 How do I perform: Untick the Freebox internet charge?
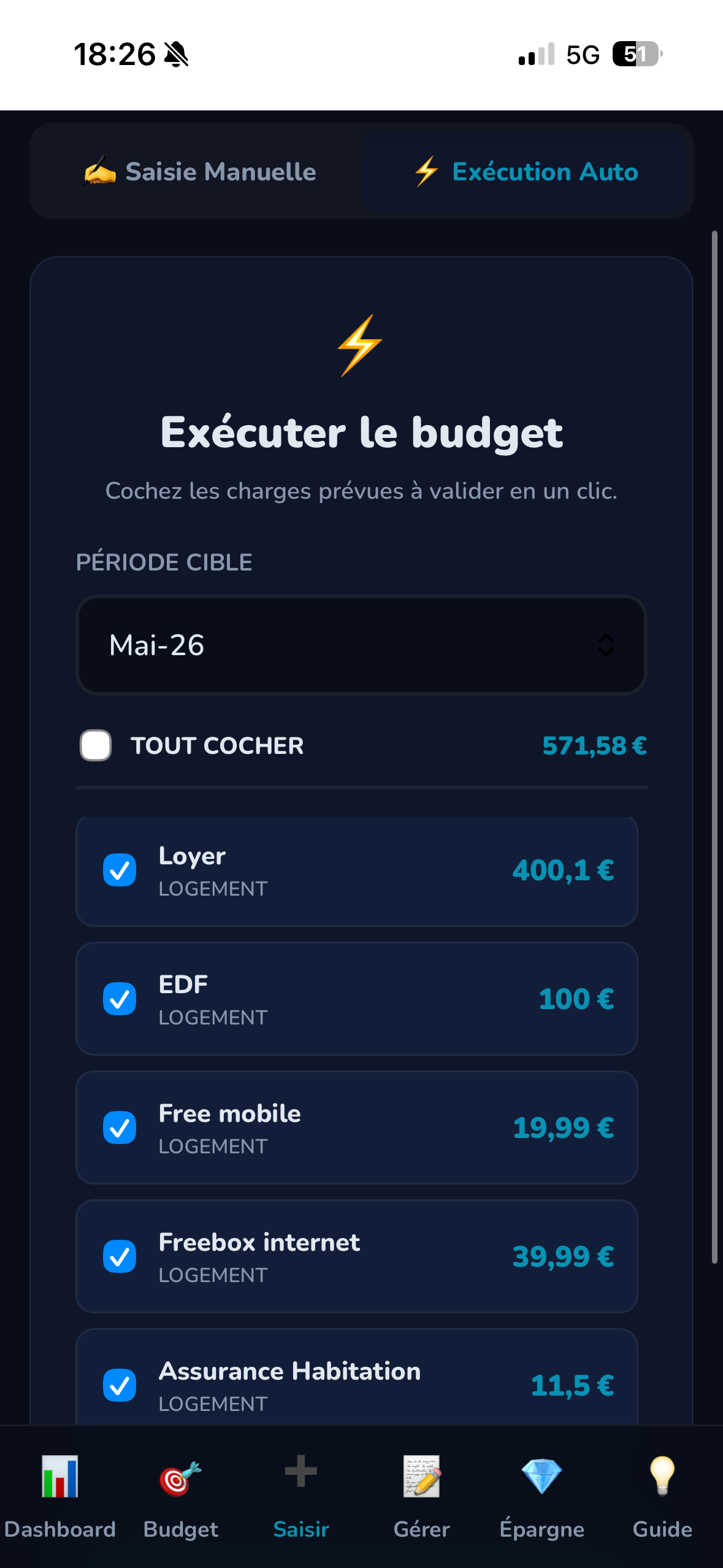coord(120,1256)
